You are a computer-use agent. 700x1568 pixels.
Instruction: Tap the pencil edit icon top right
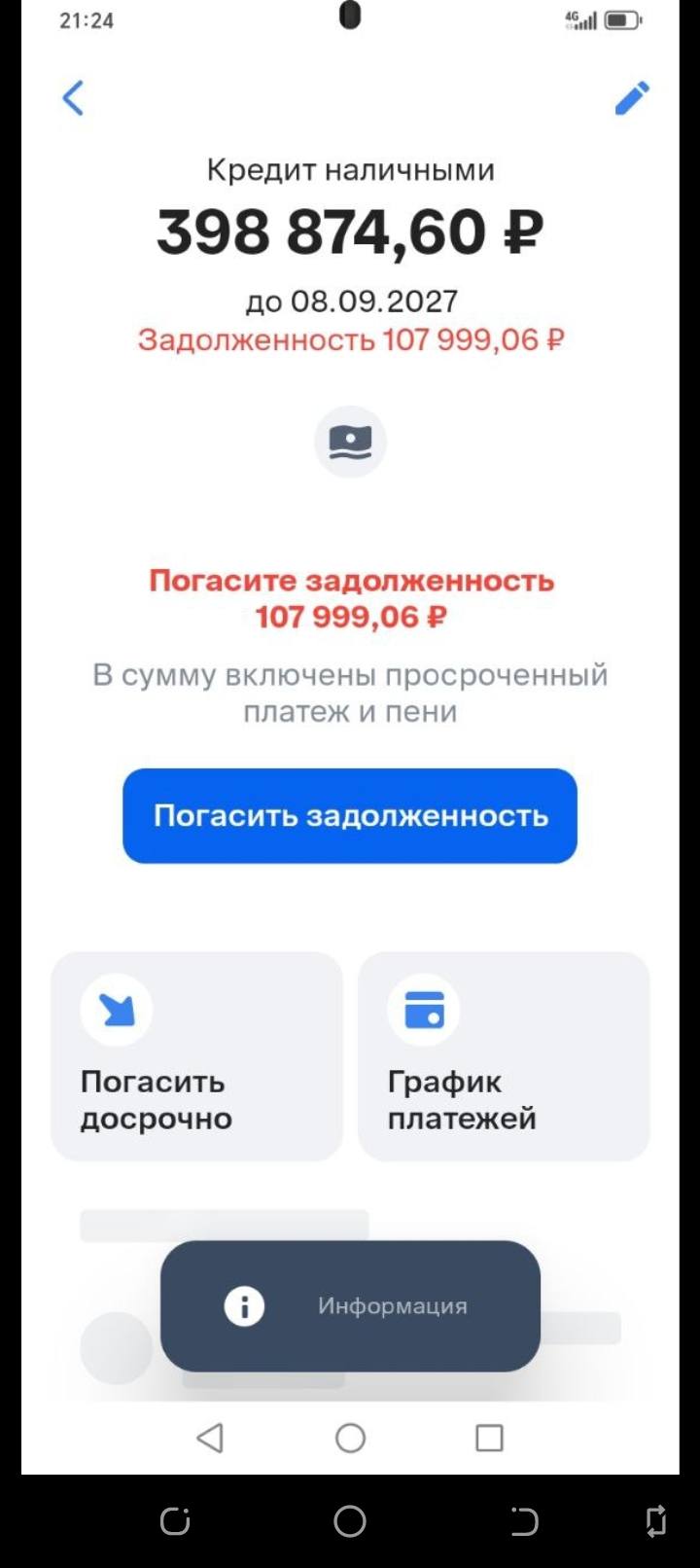tap(632, 97)
